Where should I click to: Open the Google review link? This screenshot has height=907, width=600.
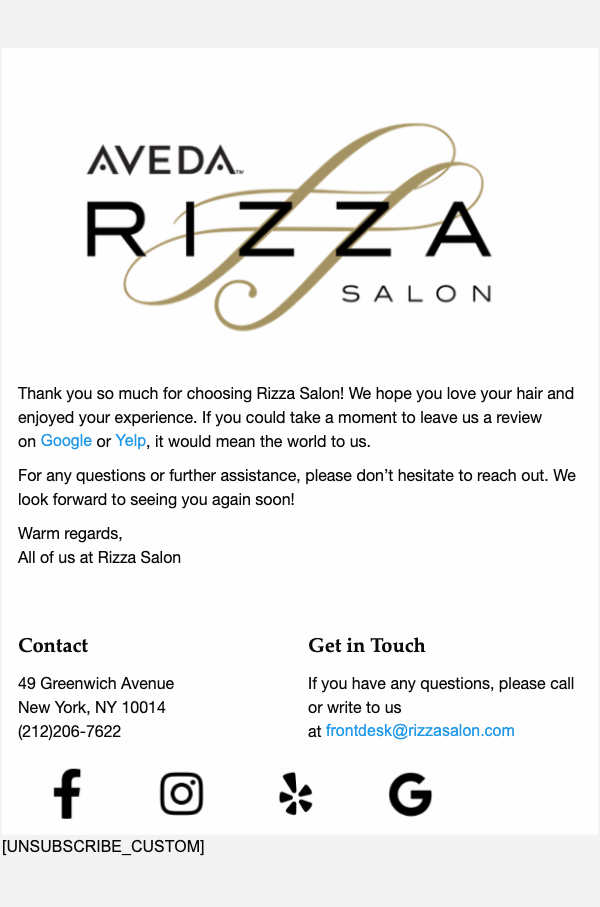[x=66, y=441]
